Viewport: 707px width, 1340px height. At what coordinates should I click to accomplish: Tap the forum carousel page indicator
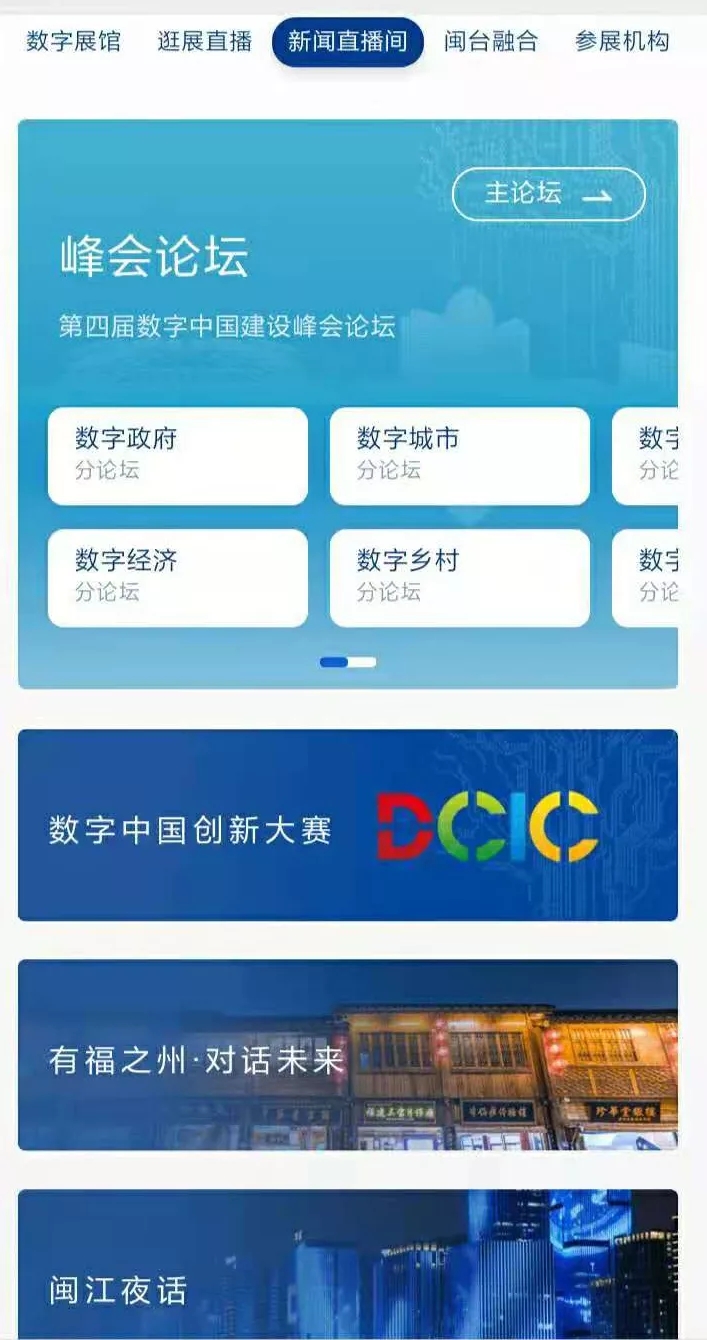click(348, 662)
